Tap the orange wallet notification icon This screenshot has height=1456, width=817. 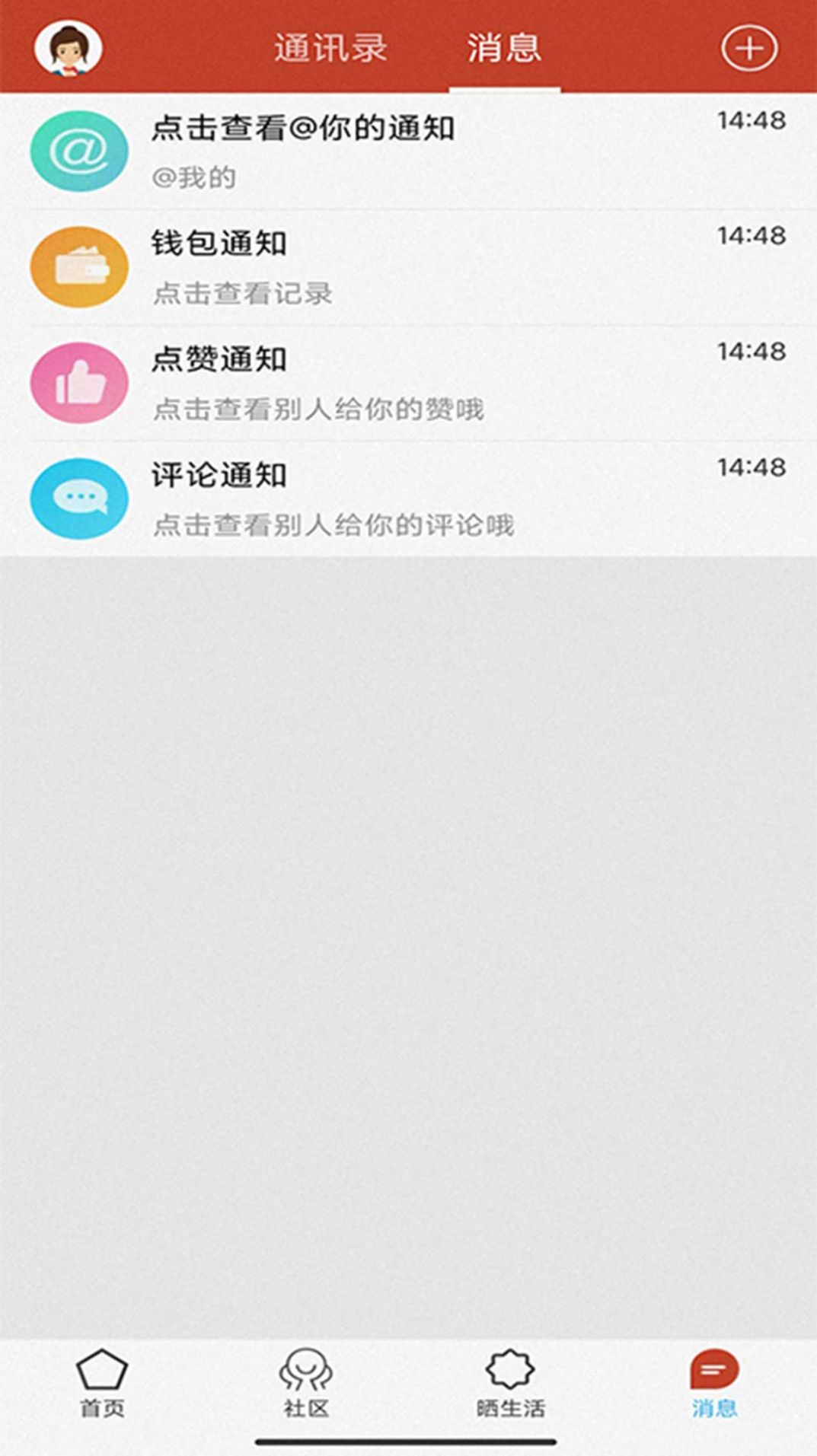(78, 266)
